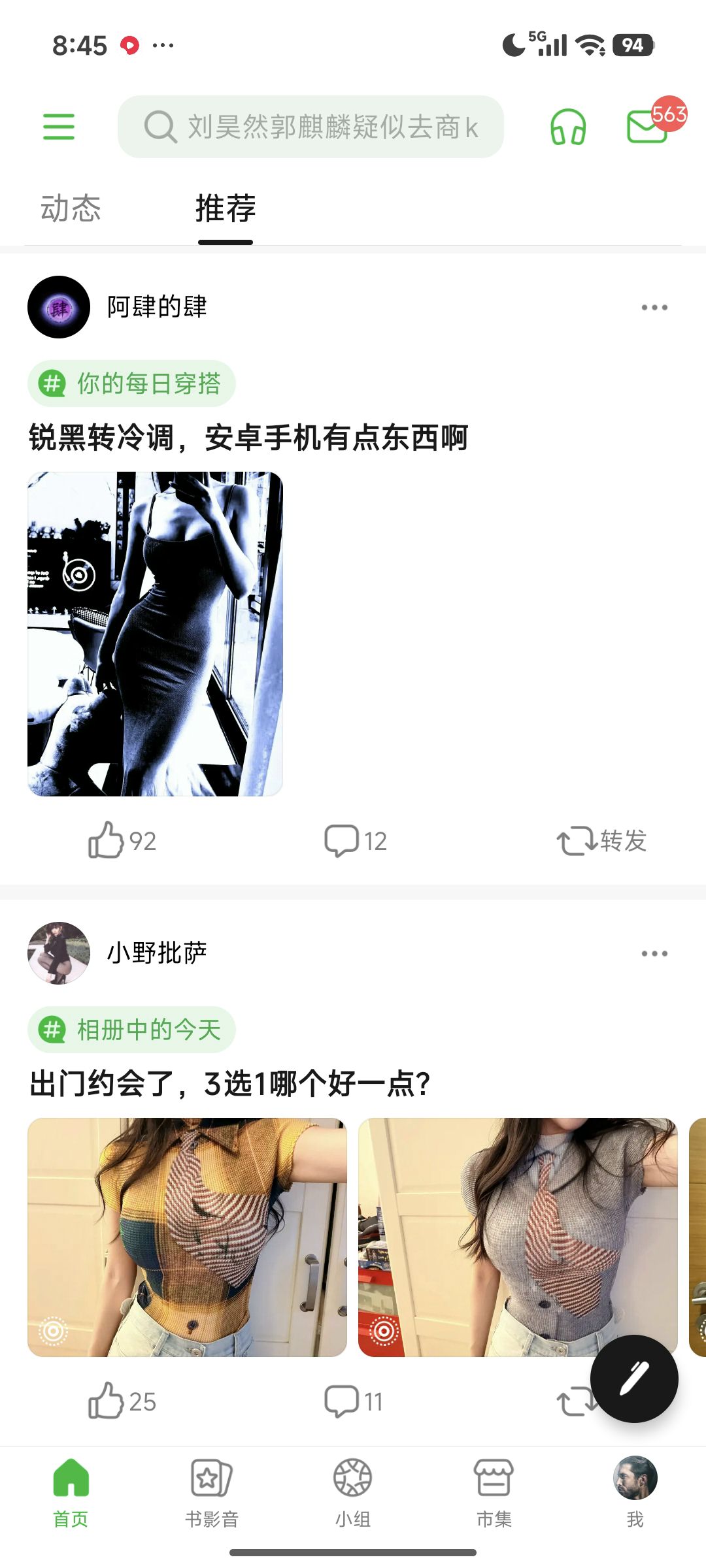
Task: Open the overflow menu on 小野批萨's post
Action: pos(654,953)
